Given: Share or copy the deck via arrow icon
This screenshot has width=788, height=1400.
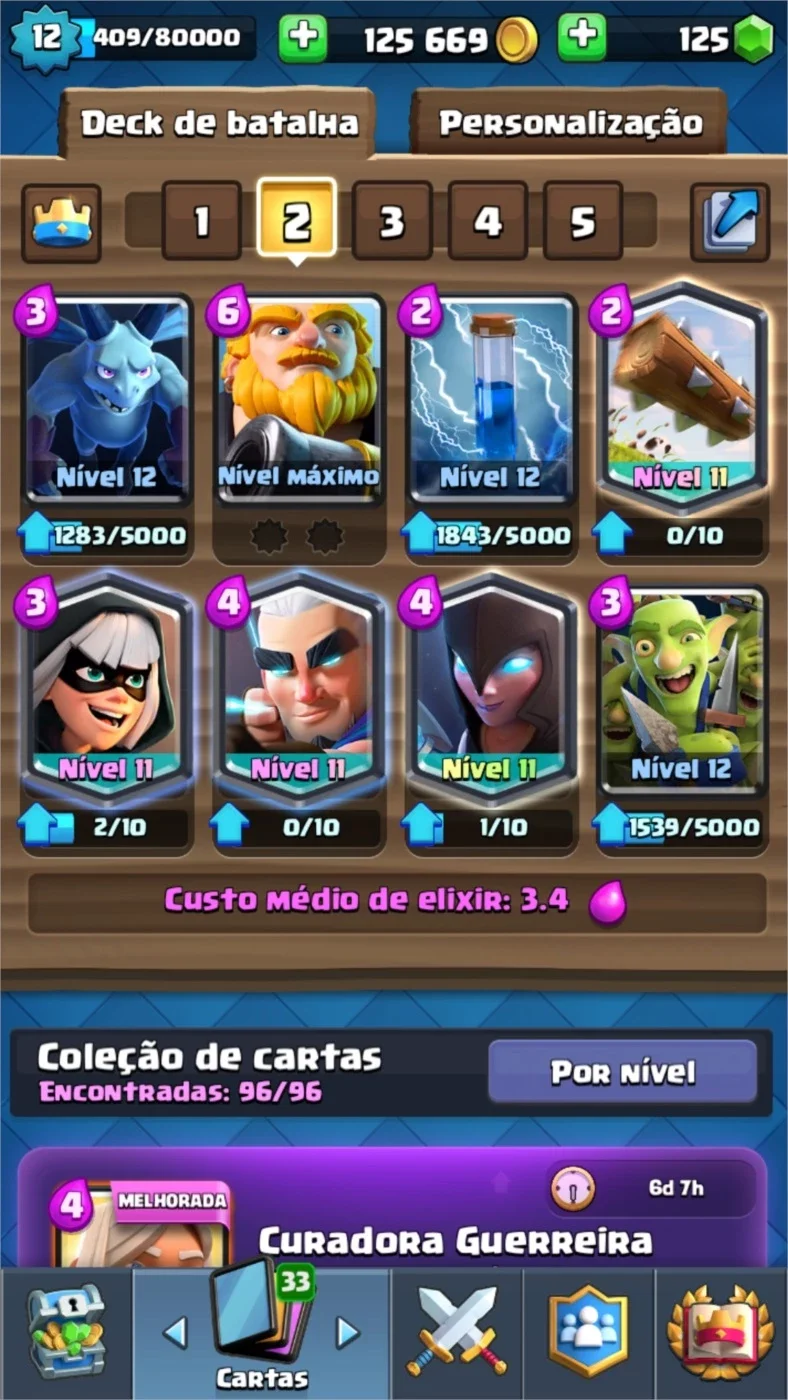Looking at the screenshot, I should [x=730, y=222].
